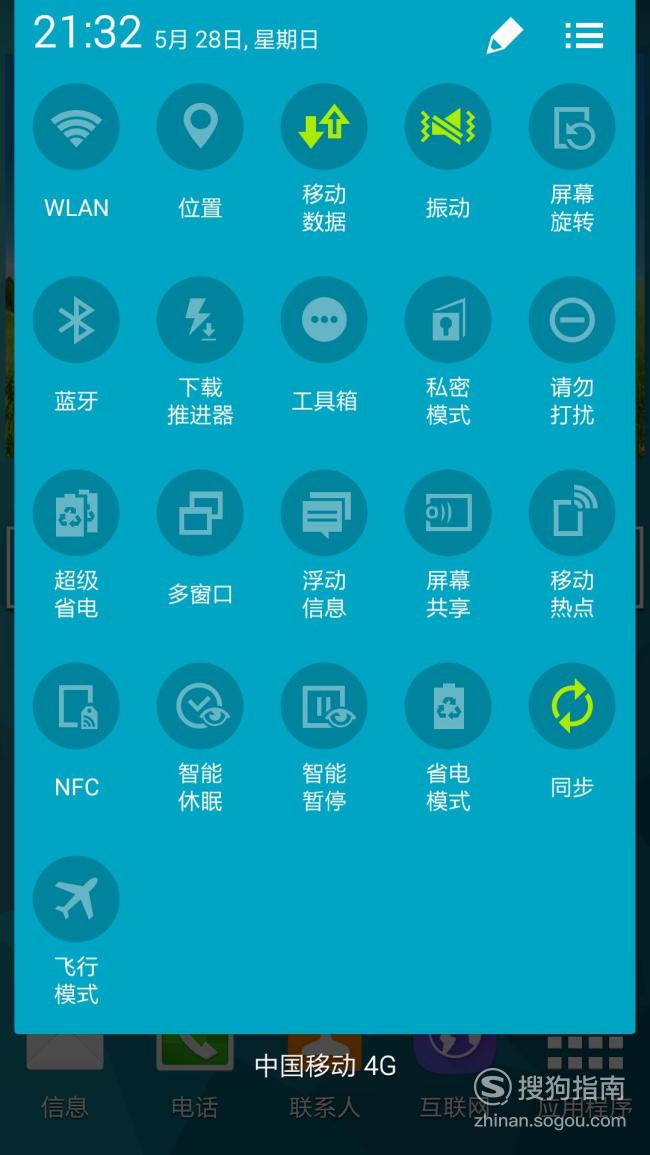650x1155 pixels.
Task: Enable 飞行模式 airplane mode
Action: tap(76, 899)
